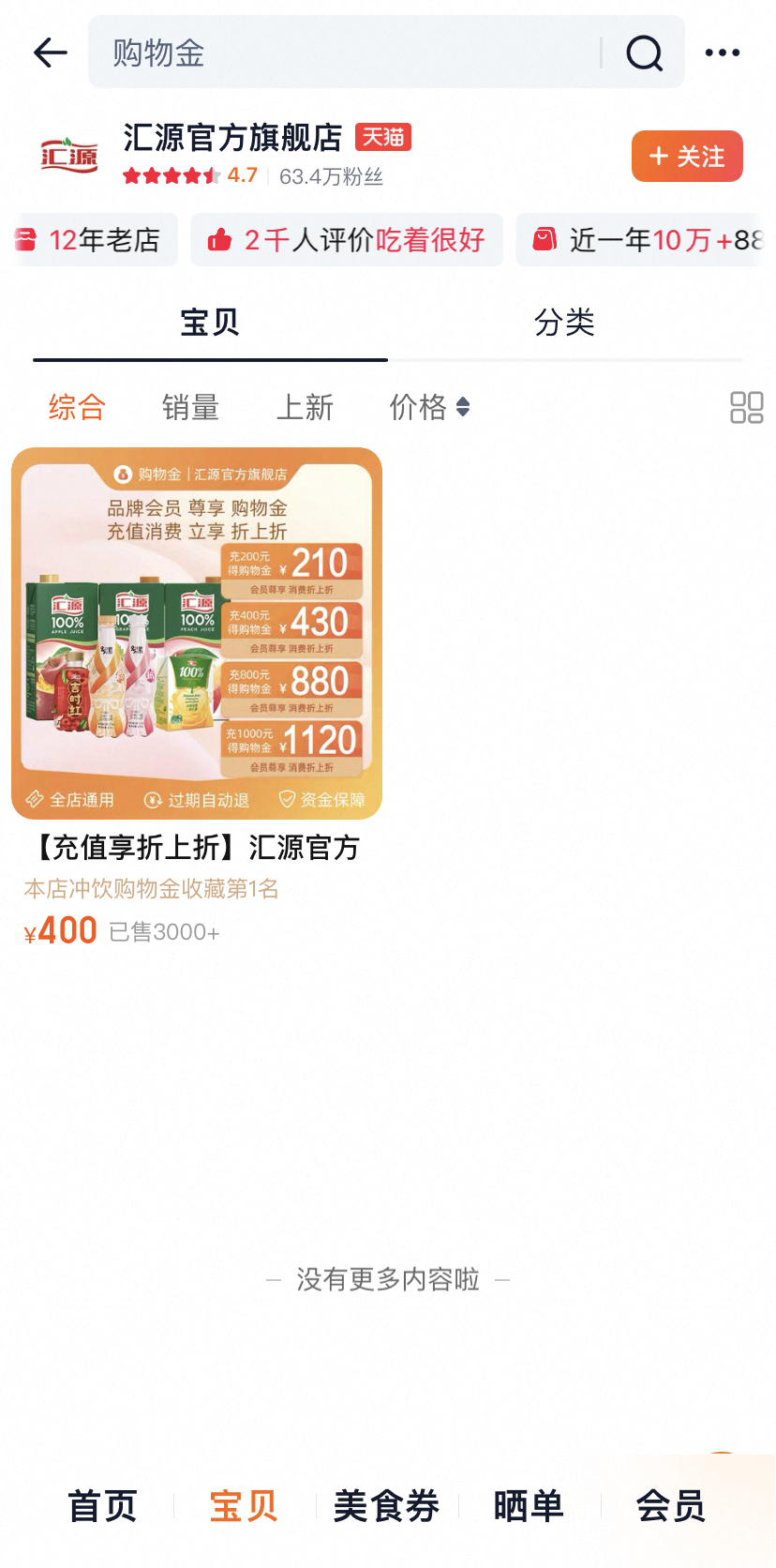Open the more options ellipsis menu
The height and width of the screenshot is (1568, 776).
coord(723,53)
